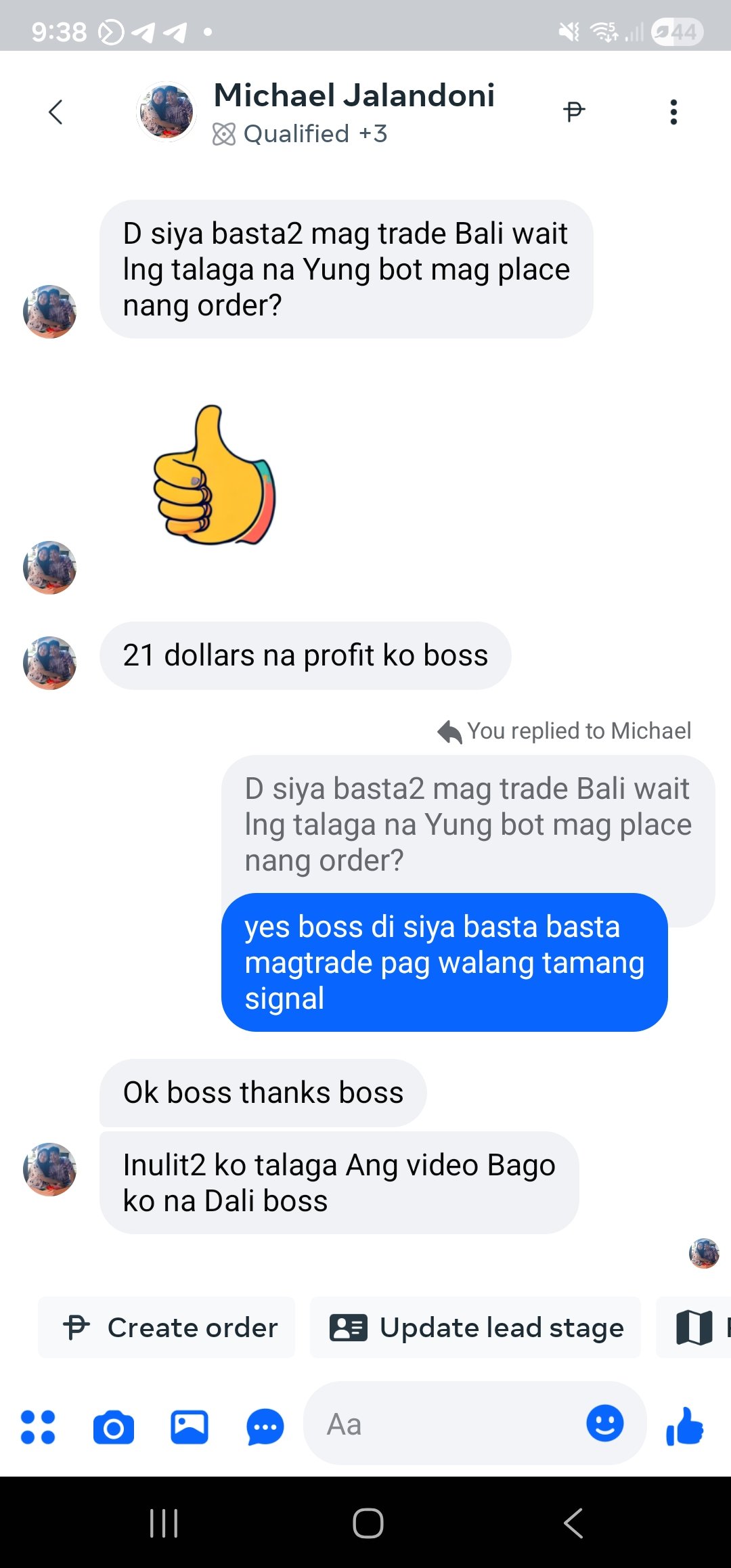The image size is (731, 1568).
Task: Go back using the chevron arrow
Action: point(56,112)
